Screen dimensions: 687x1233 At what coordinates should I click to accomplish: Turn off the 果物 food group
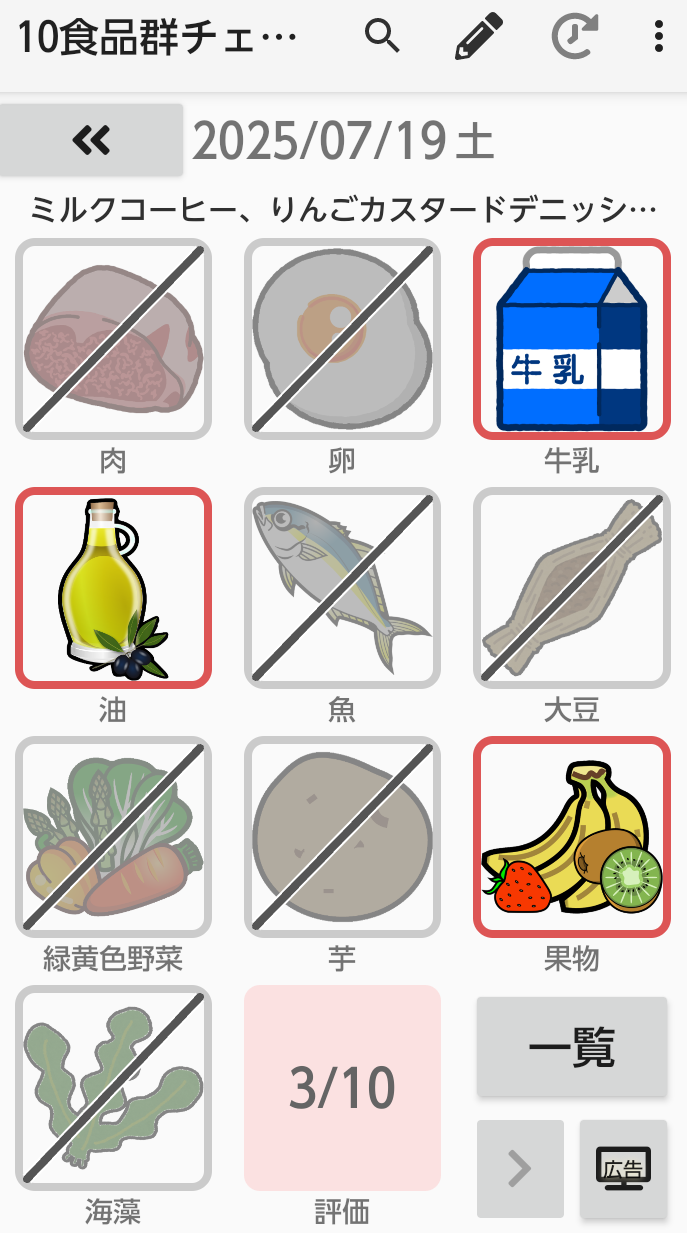(571, 837)
